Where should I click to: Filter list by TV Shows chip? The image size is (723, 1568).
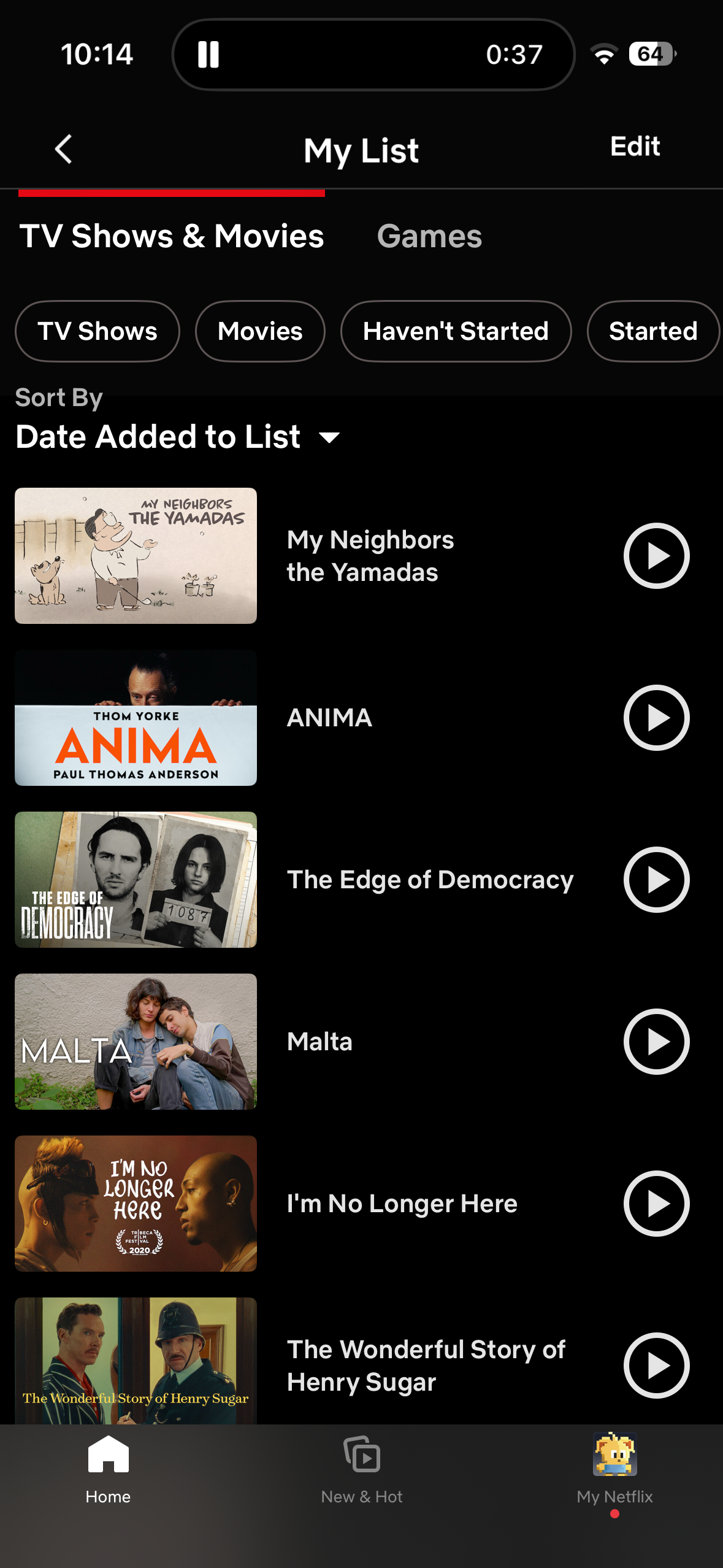coord(98,331)
